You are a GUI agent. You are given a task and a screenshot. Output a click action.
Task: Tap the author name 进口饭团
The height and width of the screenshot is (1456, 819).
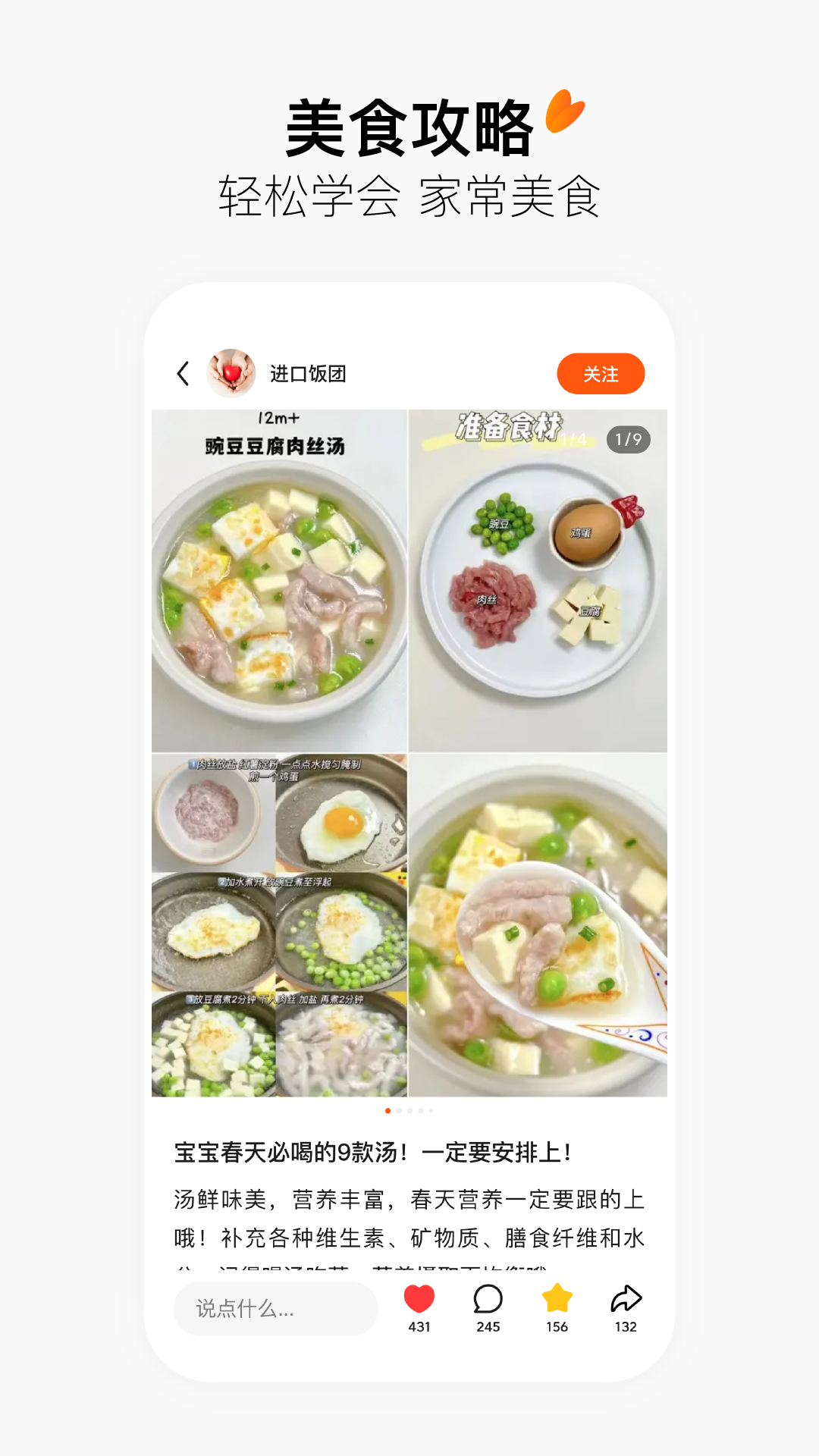(x=307, y=373)
